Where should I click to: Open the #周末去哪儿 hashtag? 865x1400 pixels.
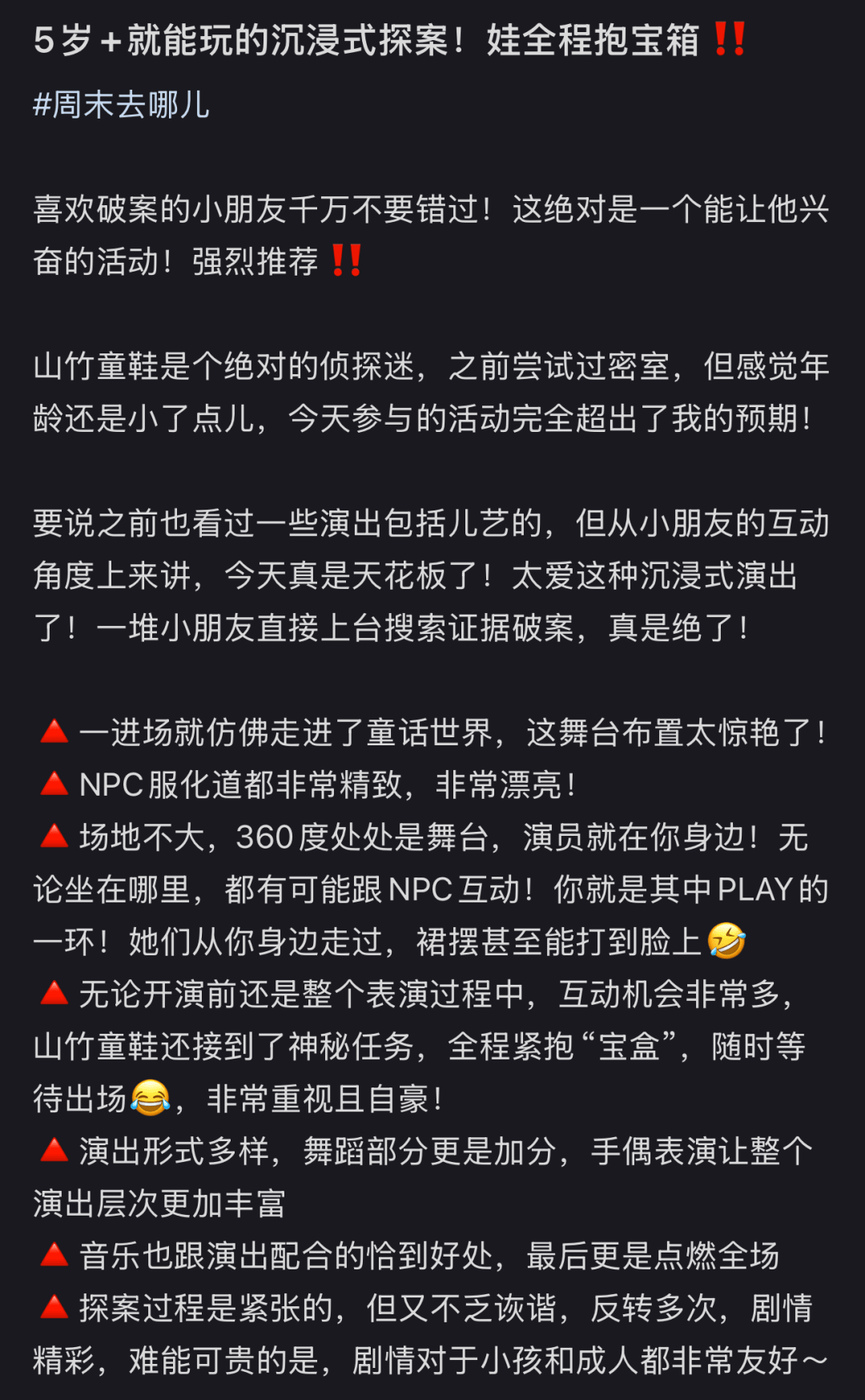pos(121,105)
